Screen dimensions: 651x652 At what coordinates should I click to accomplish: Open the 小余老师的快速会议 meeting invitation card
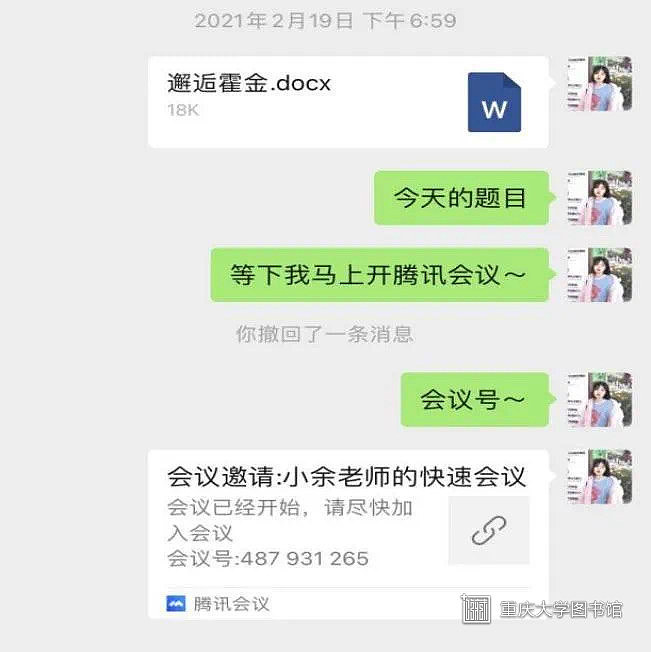point(347,531)
